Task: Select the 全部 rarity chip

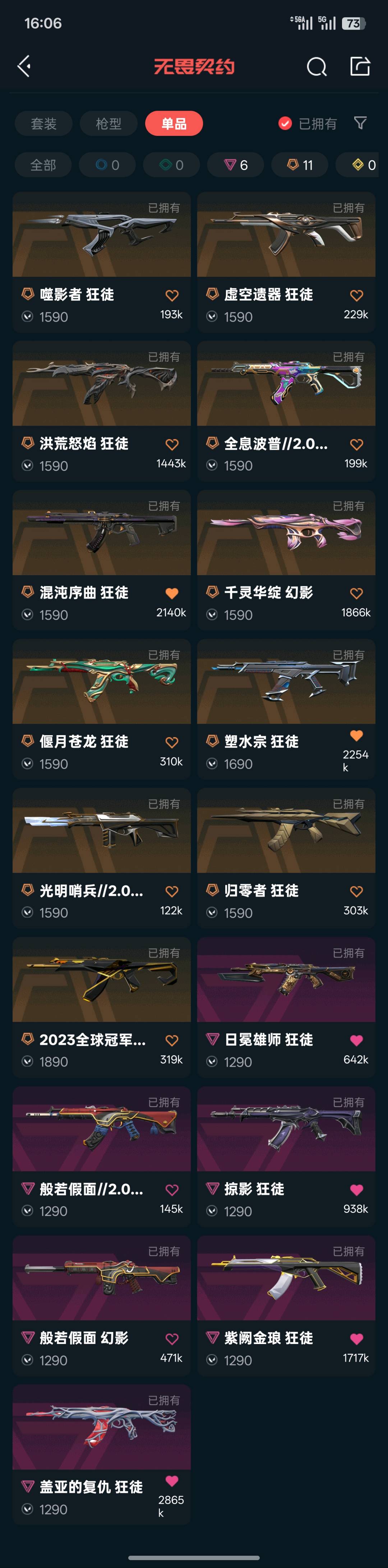Action: [43, 165]
